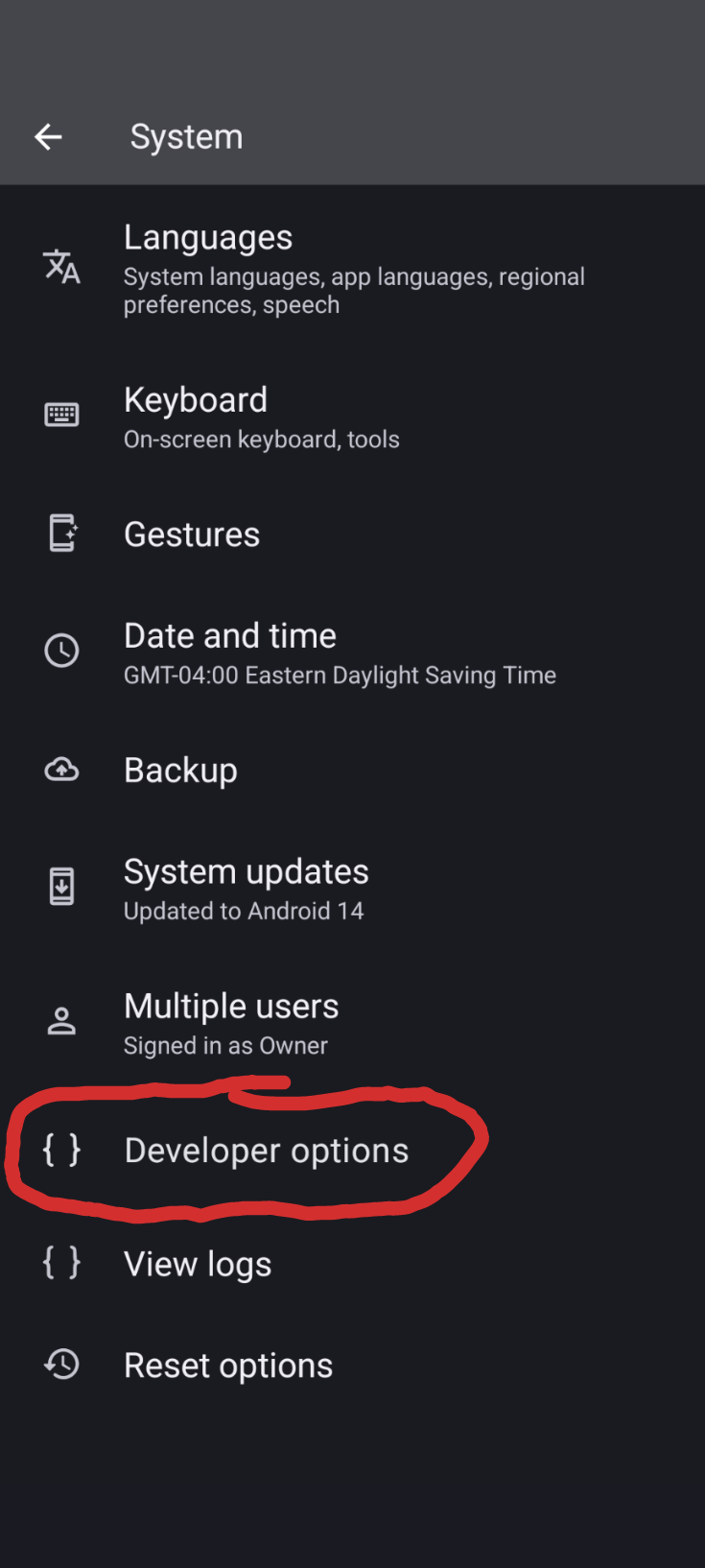The image size is (705, 1568).
Task: Open Reset options
Action: pyautogui.click(x=228, y=1366)
